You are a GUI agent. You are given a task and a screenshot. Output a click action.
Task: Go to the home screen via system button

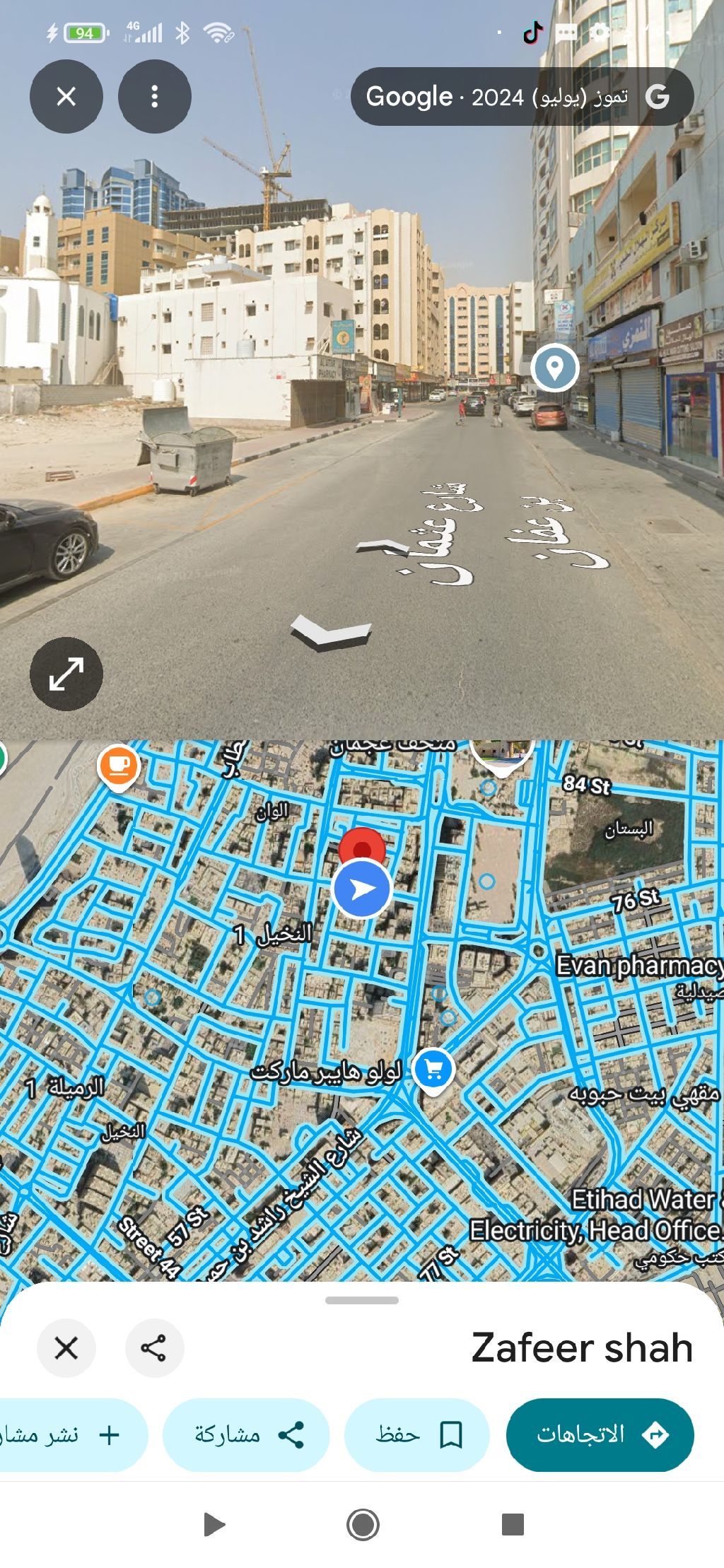(x=363, y=1524)
